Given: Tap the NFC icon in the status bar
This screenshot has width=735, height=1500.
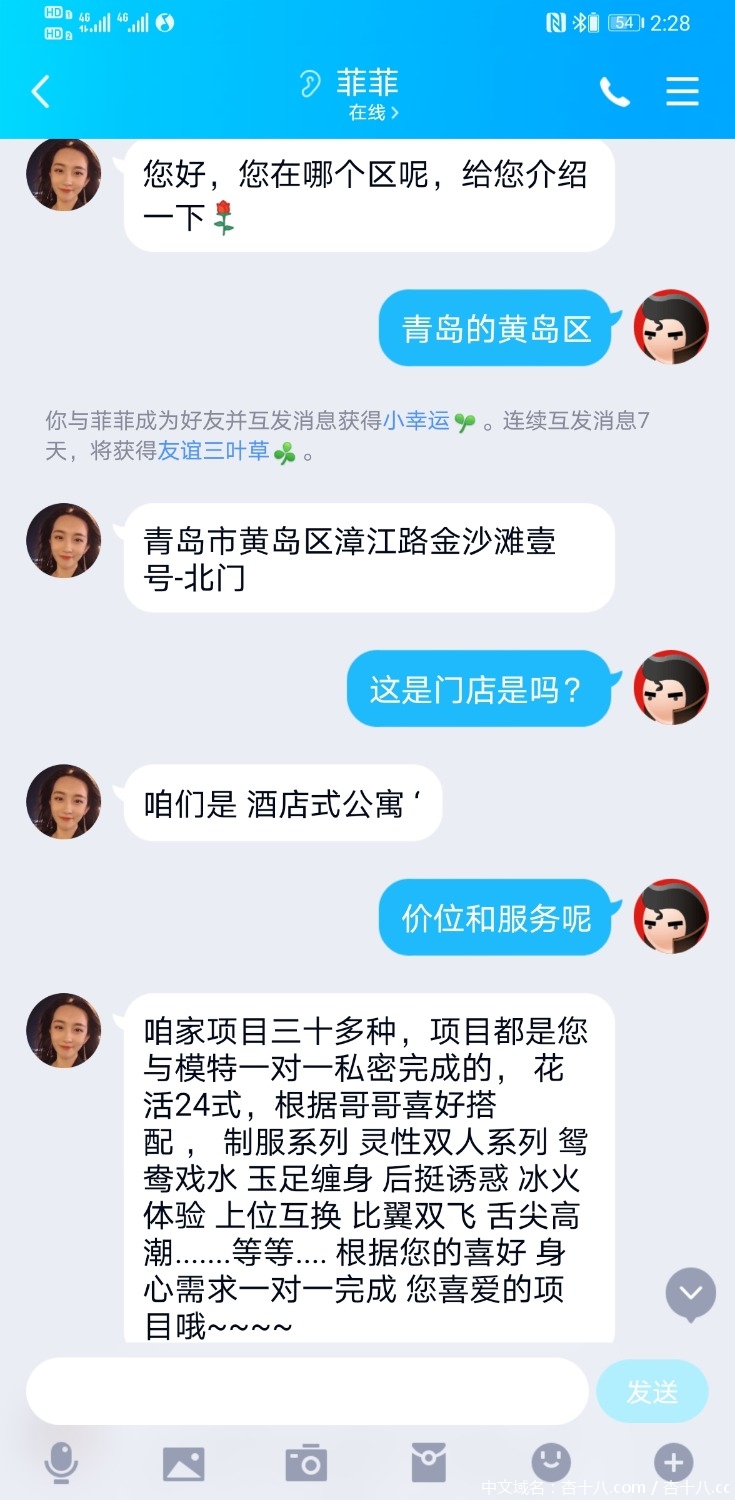Looking at the screenshot, I should click(x=557, y=20).
